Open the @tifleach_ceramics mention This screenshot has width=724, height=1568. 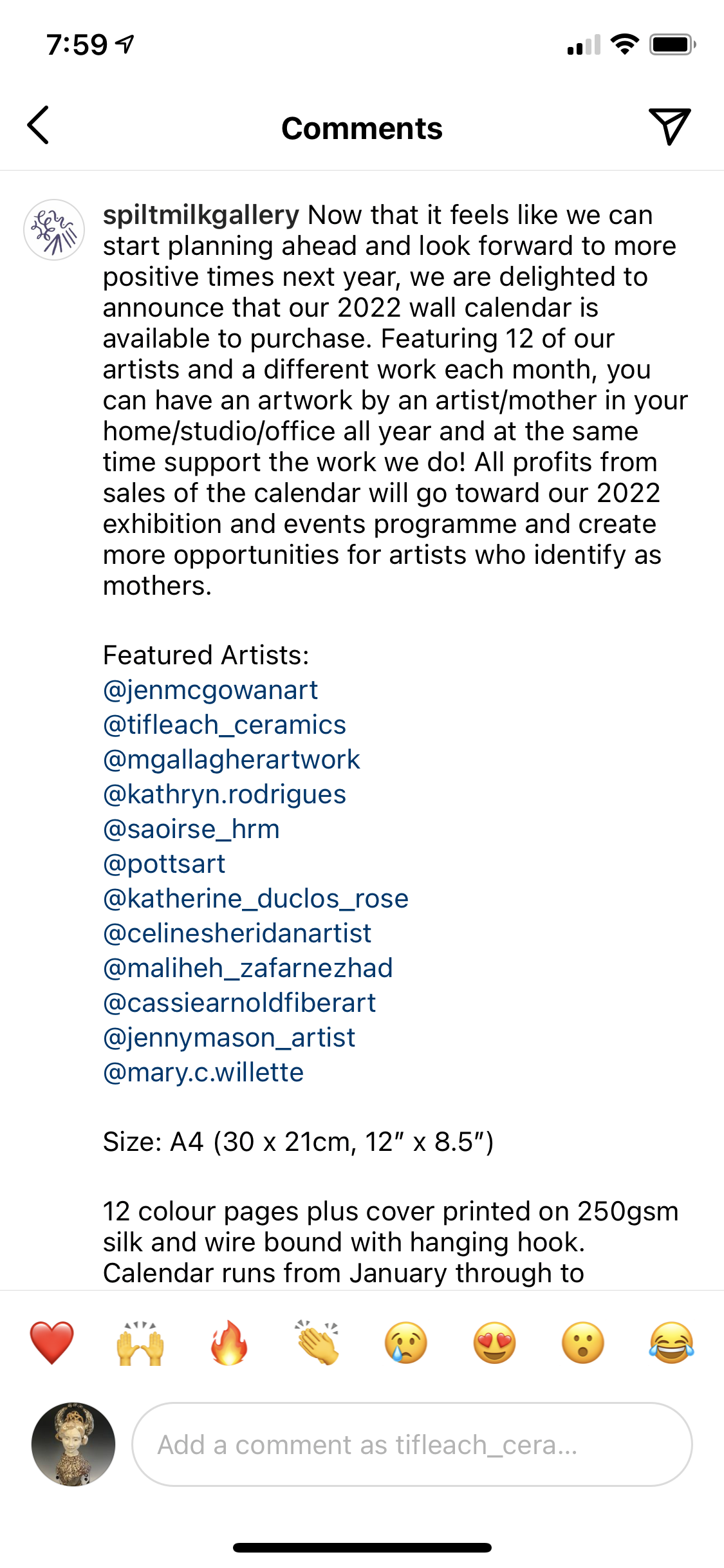(225, 725)
